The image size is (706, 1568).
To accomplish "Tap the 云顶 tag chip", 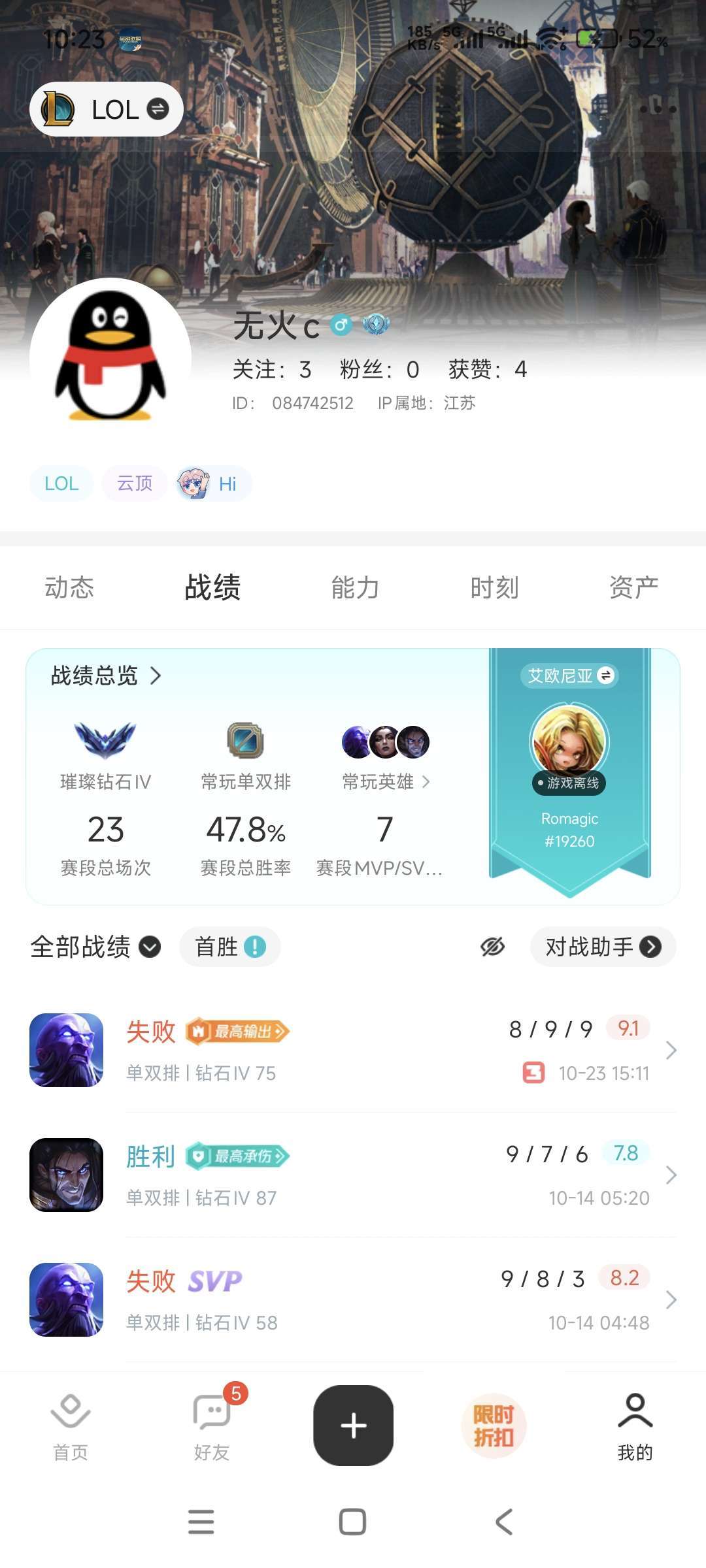I will (135, 483).
